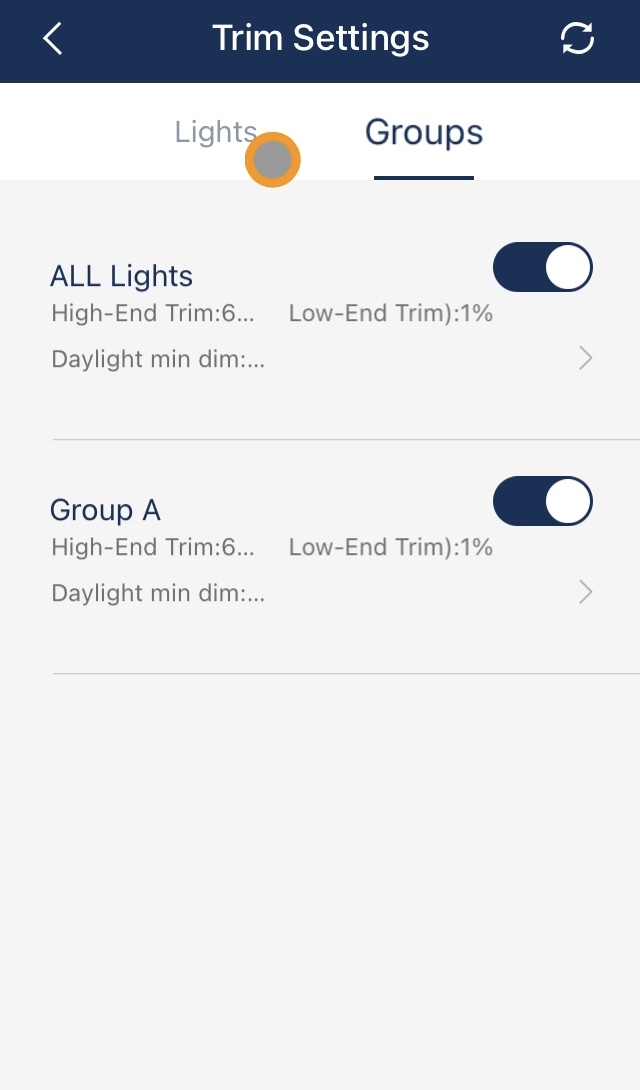Go back from Trim Settings
Screen dimensions: 640x1090
[x=53, y=38]
